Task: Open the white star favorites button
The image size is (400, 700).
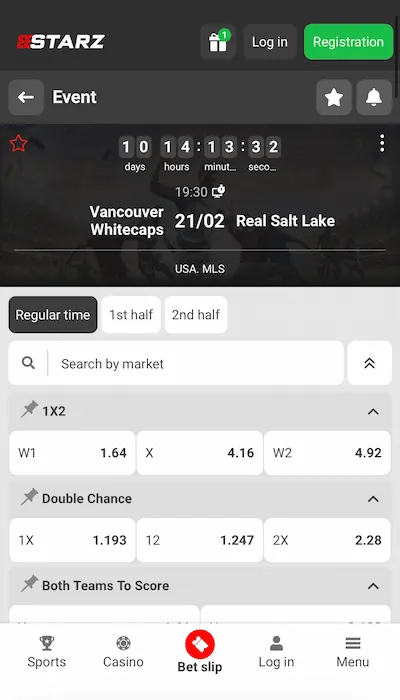Action: (334, 97)
